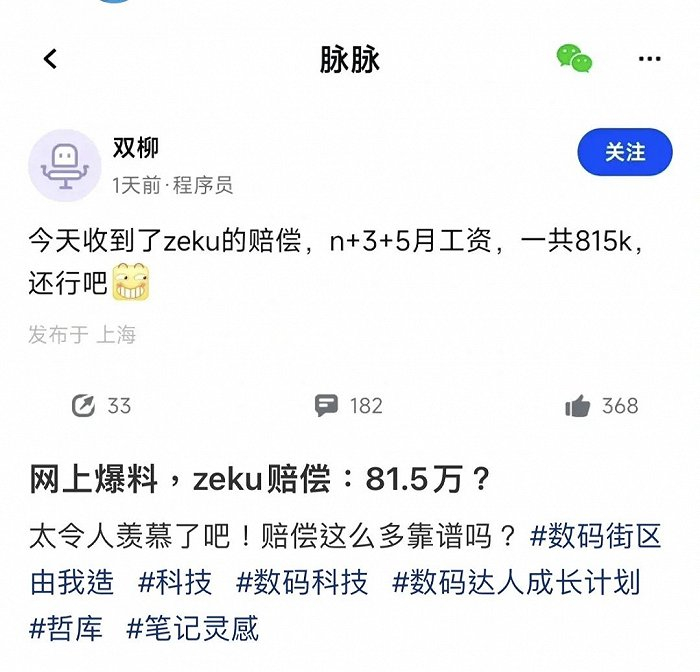Follow the user 双柳 with 关注 button
Viewport: 700px width, 672px height.
625,152
